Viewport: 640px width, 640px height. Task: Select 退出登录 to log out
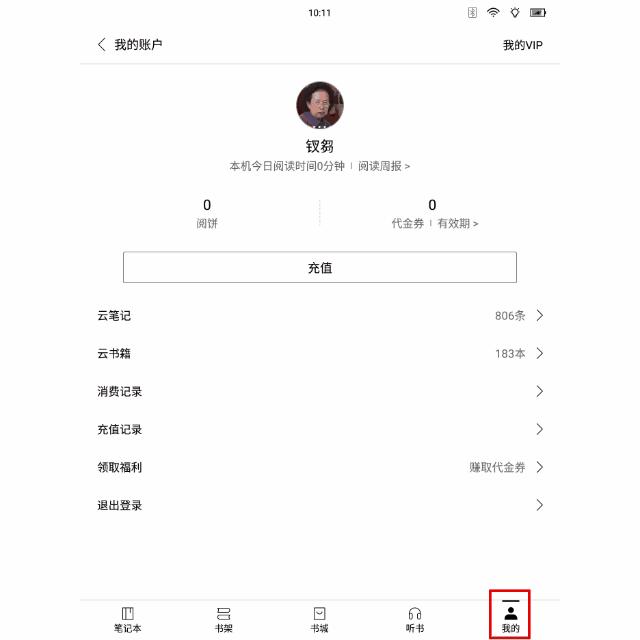(320, 506)
